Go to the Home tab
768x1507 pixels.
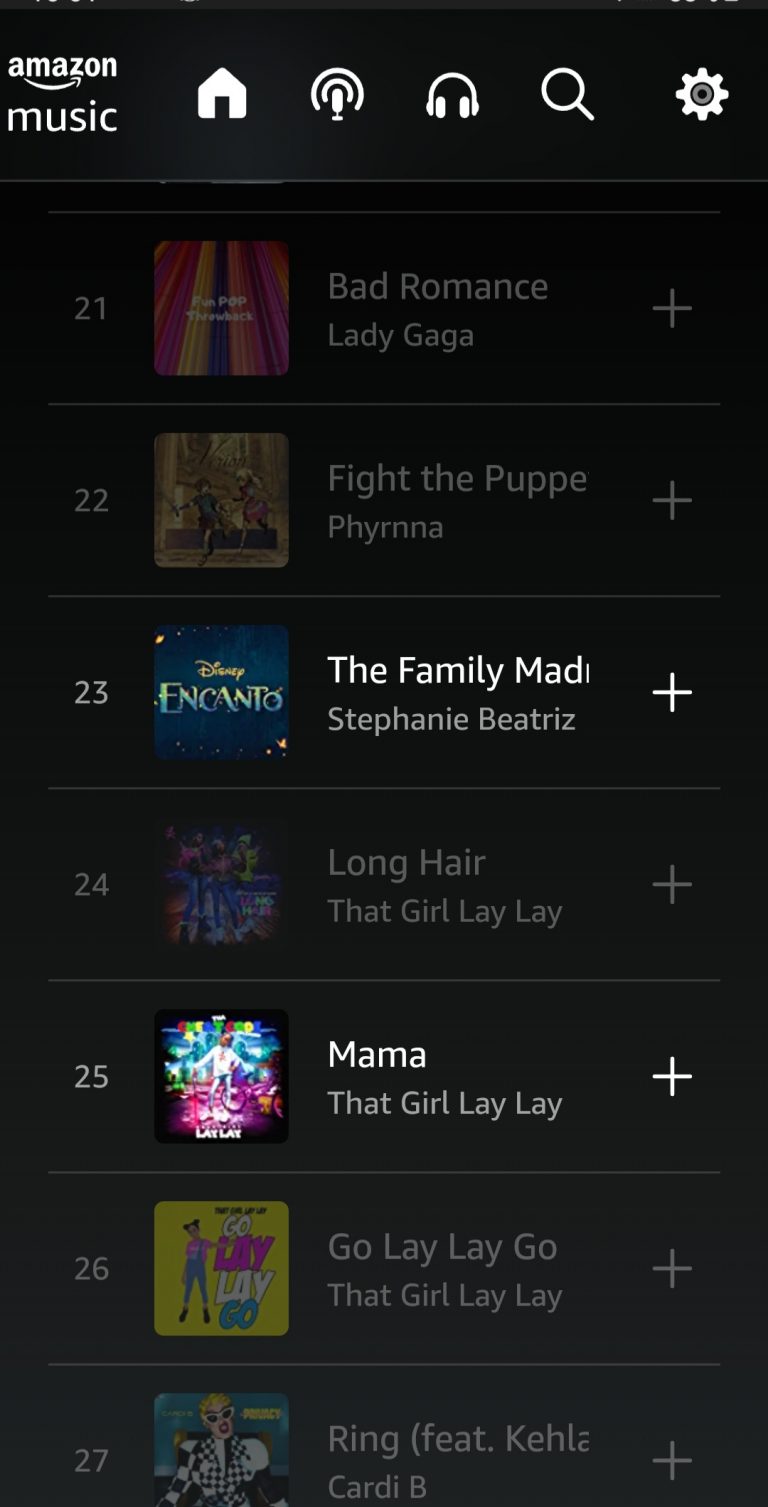(x=222, y=94)
